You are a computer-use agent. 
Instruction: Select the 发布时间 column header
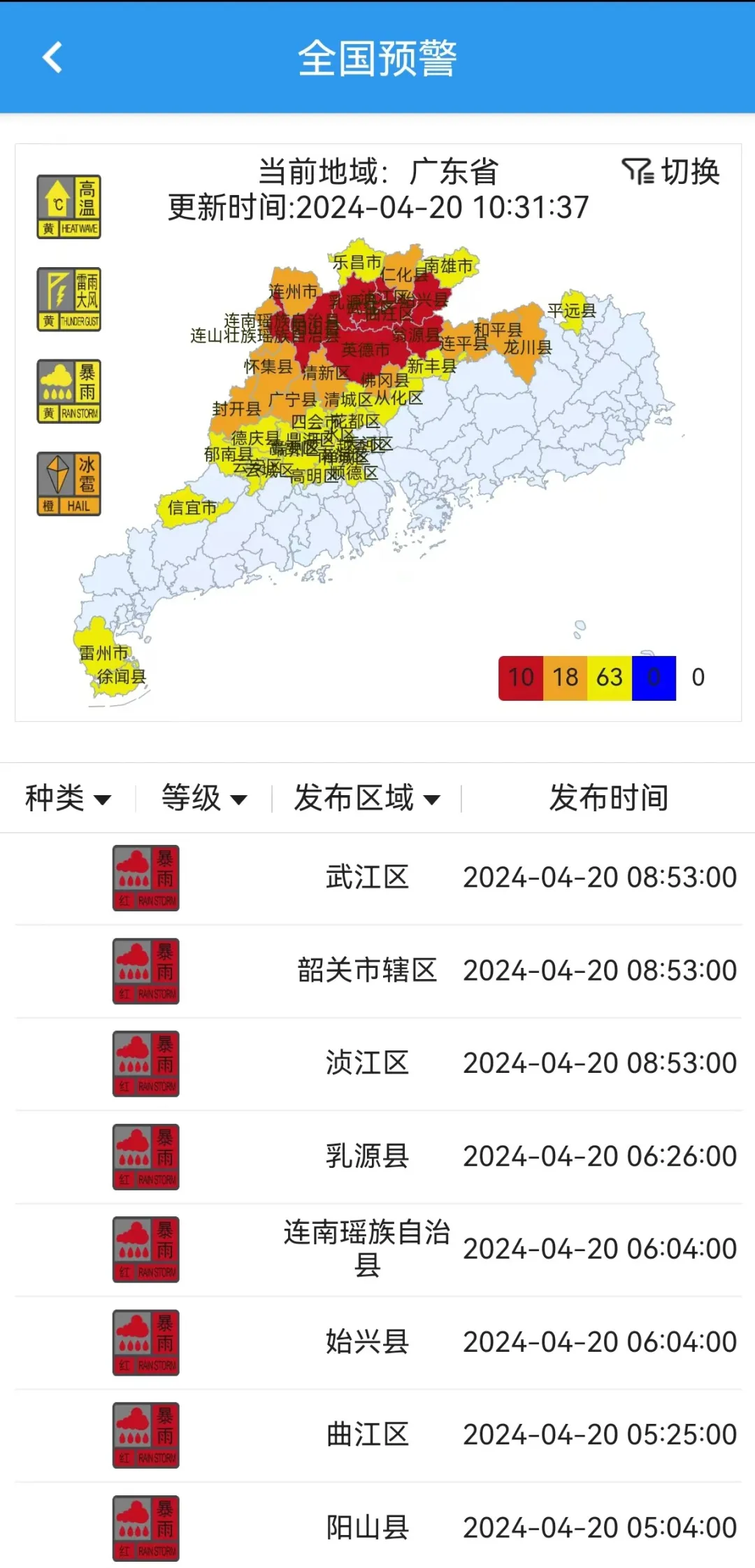(608, 798)
